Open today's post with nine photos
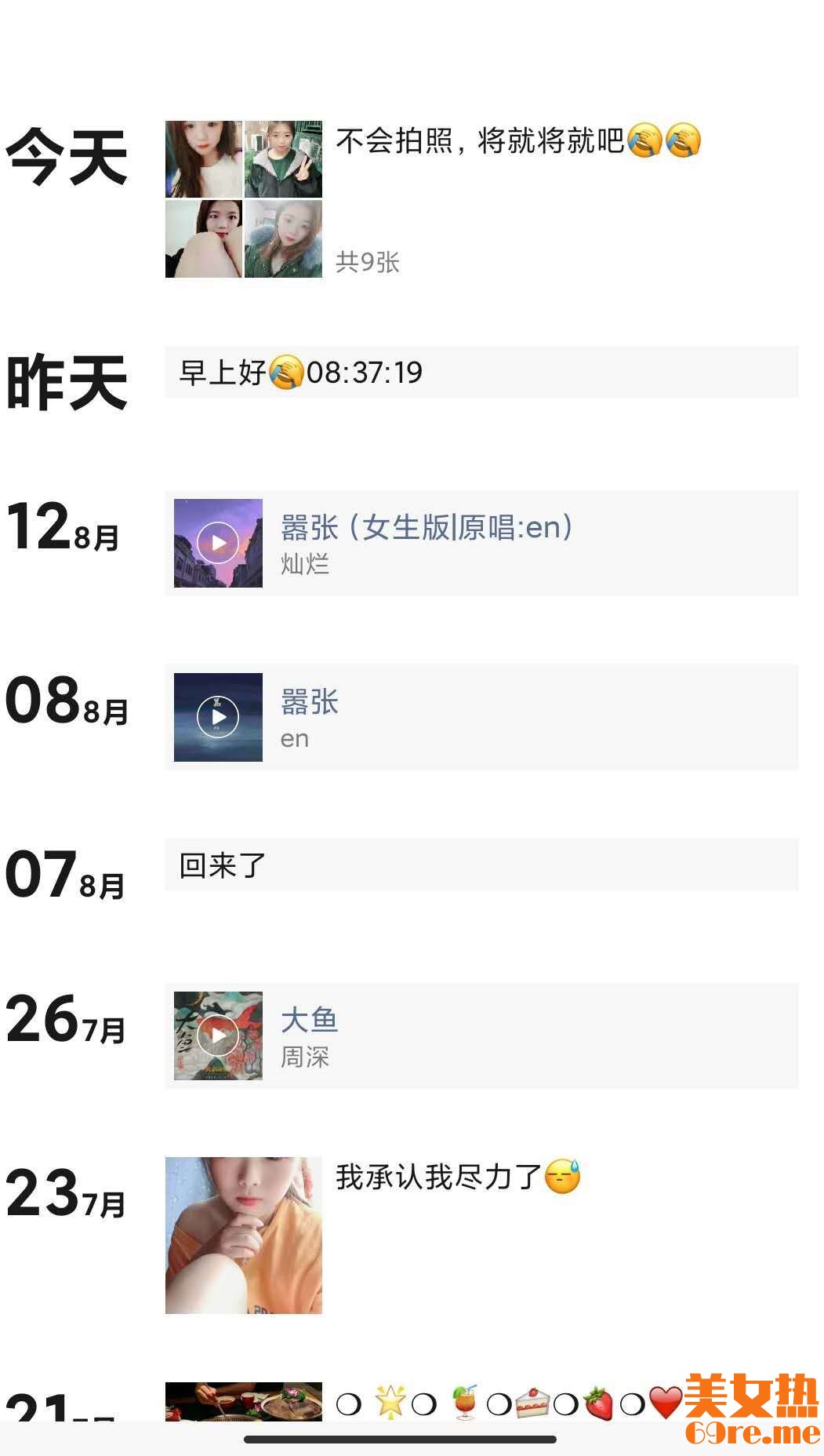Viewport: 824px width, 1456px height. click(x=243, y=199)
